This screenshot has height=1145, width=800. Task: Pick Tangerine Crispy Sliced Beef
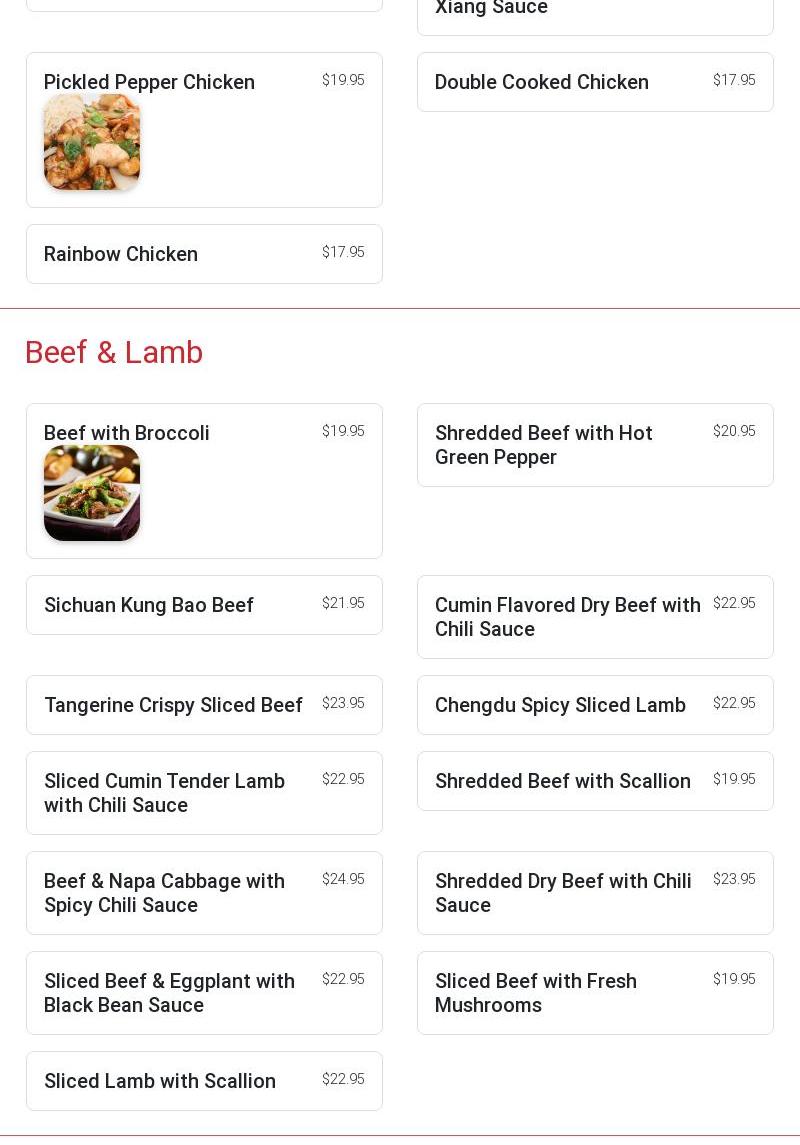click(x=204, y=705)
